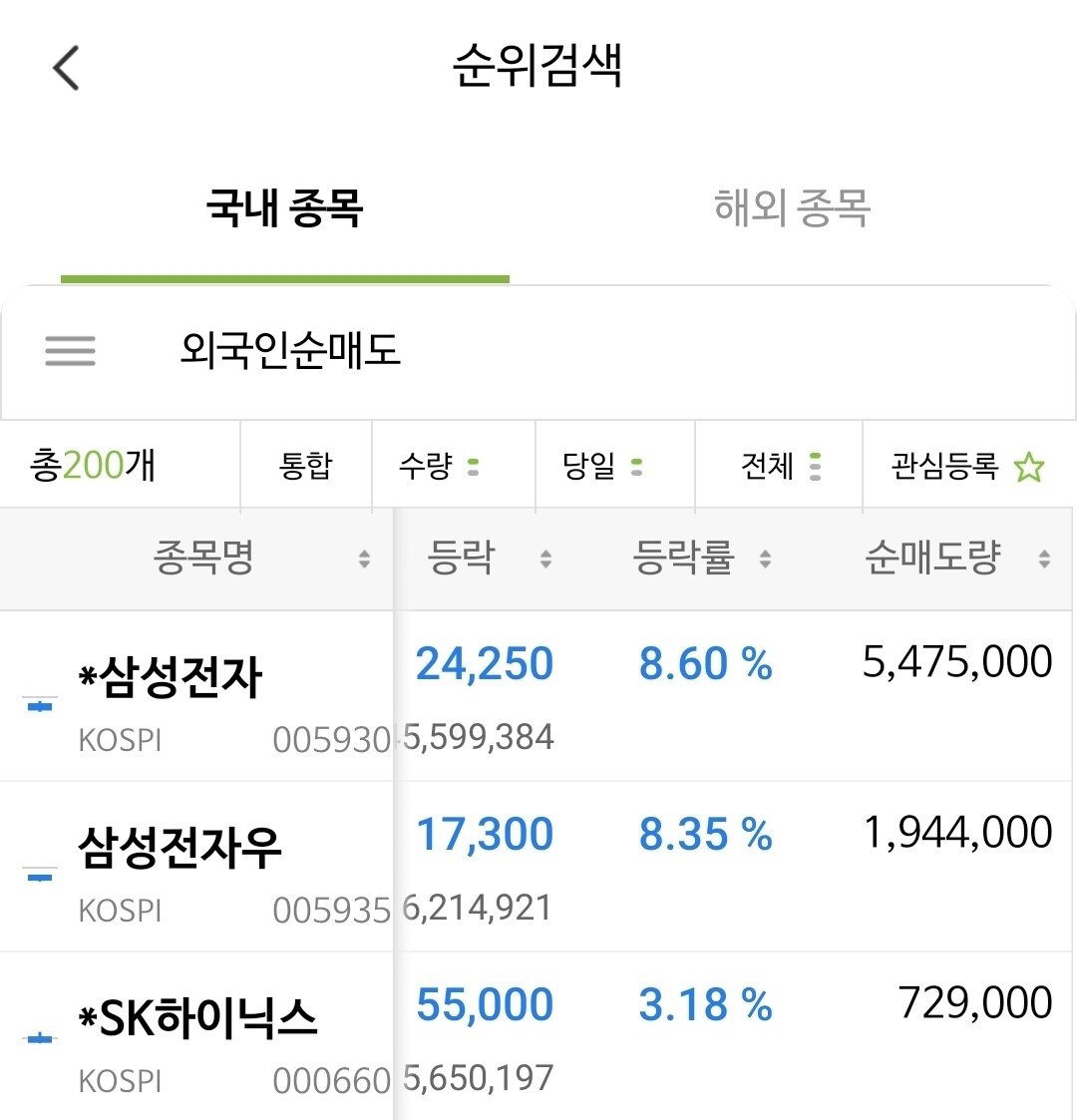This screenshot has width=1077, height=1120.
Task: Open the 전체 filter dropdown
Action: (x=779, y=465)
